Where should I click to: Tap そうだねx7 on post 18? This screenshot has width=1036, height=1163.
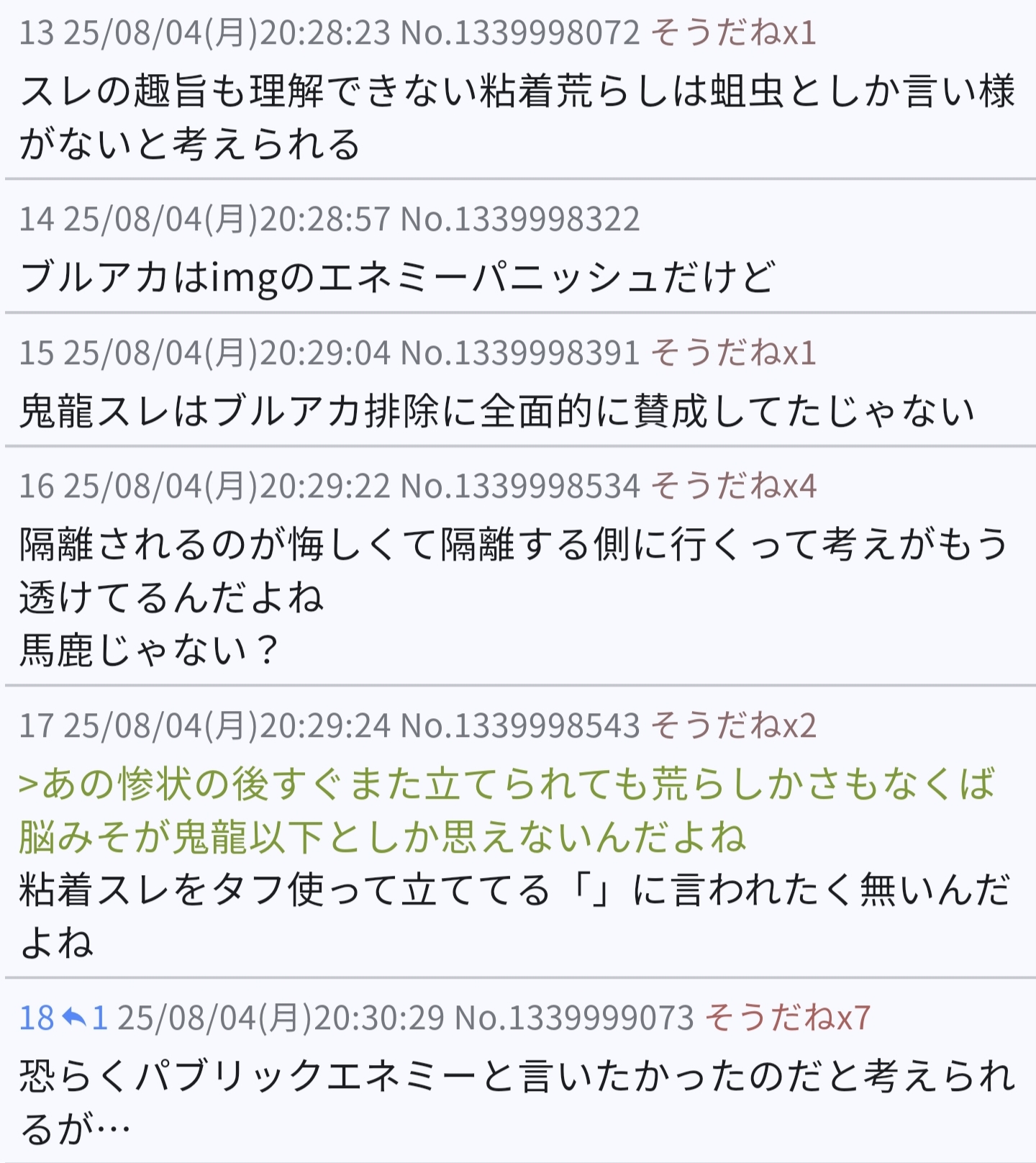pyautogui.click(x=788, y=1018)
